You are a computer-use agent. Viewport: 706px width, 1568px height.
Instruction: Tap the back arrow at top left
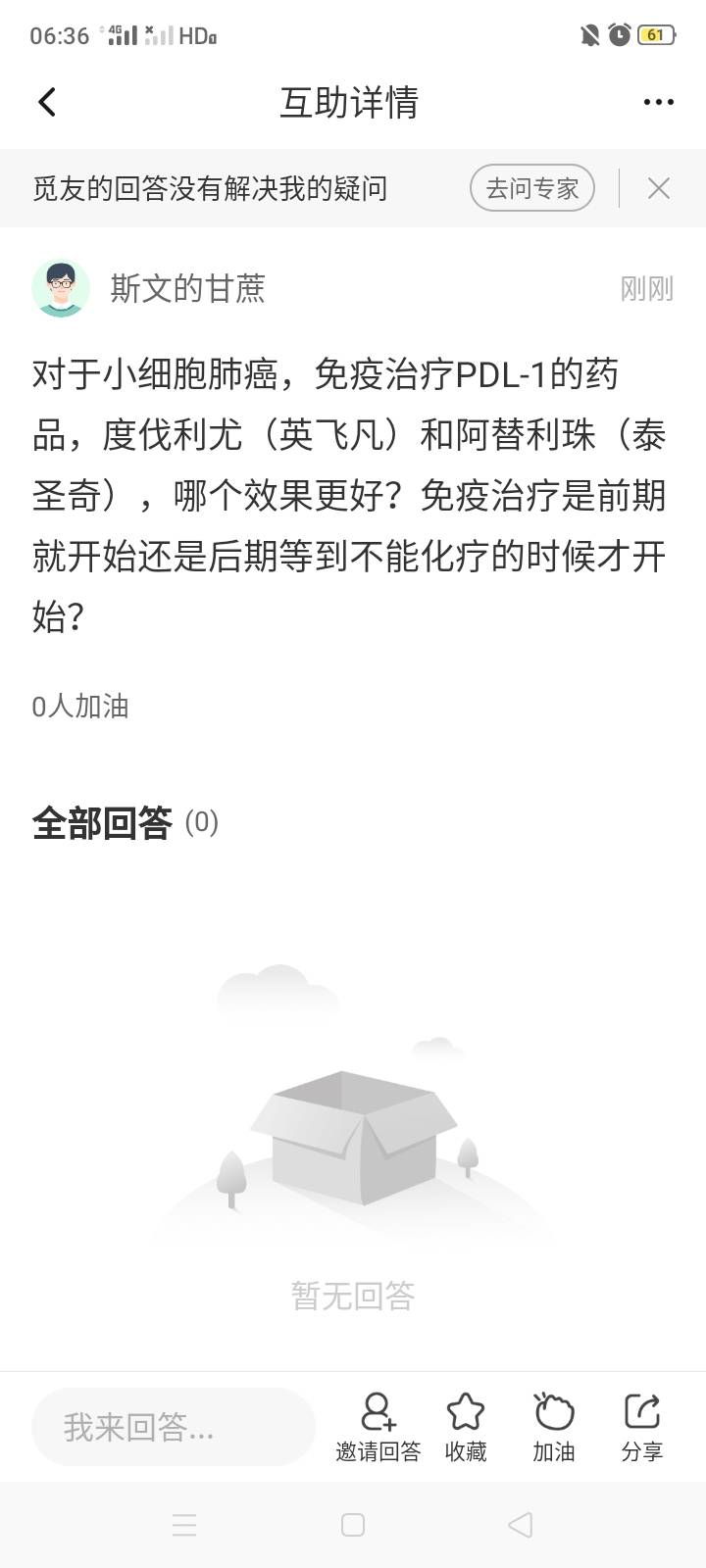[46, 101]
